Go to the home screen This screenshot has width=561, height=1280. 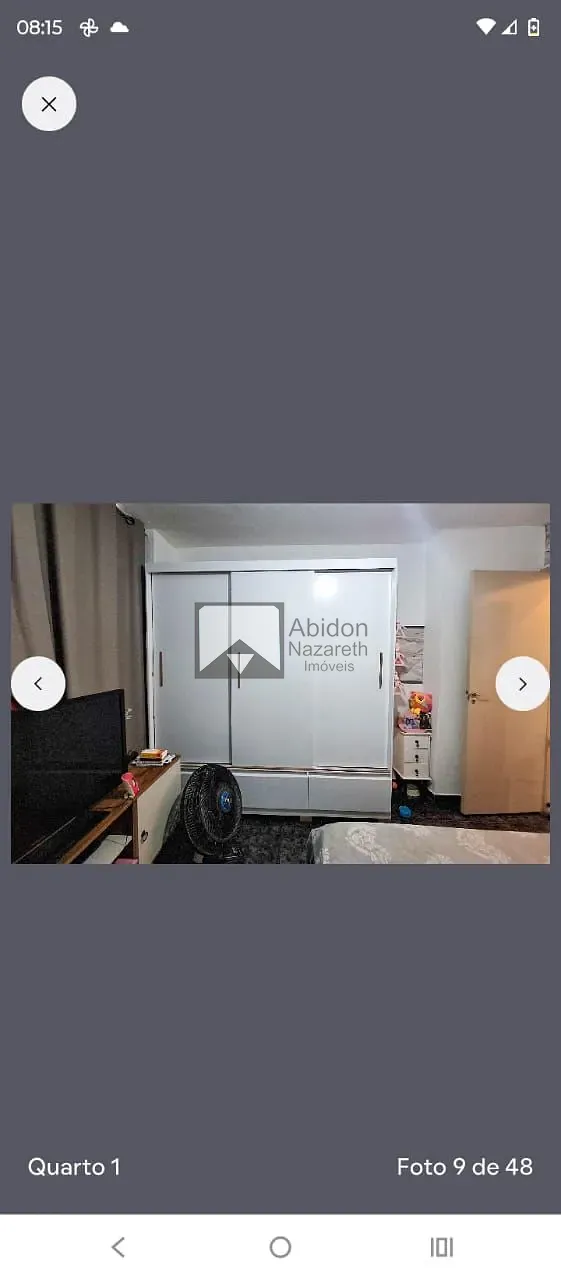(280, 1247)
